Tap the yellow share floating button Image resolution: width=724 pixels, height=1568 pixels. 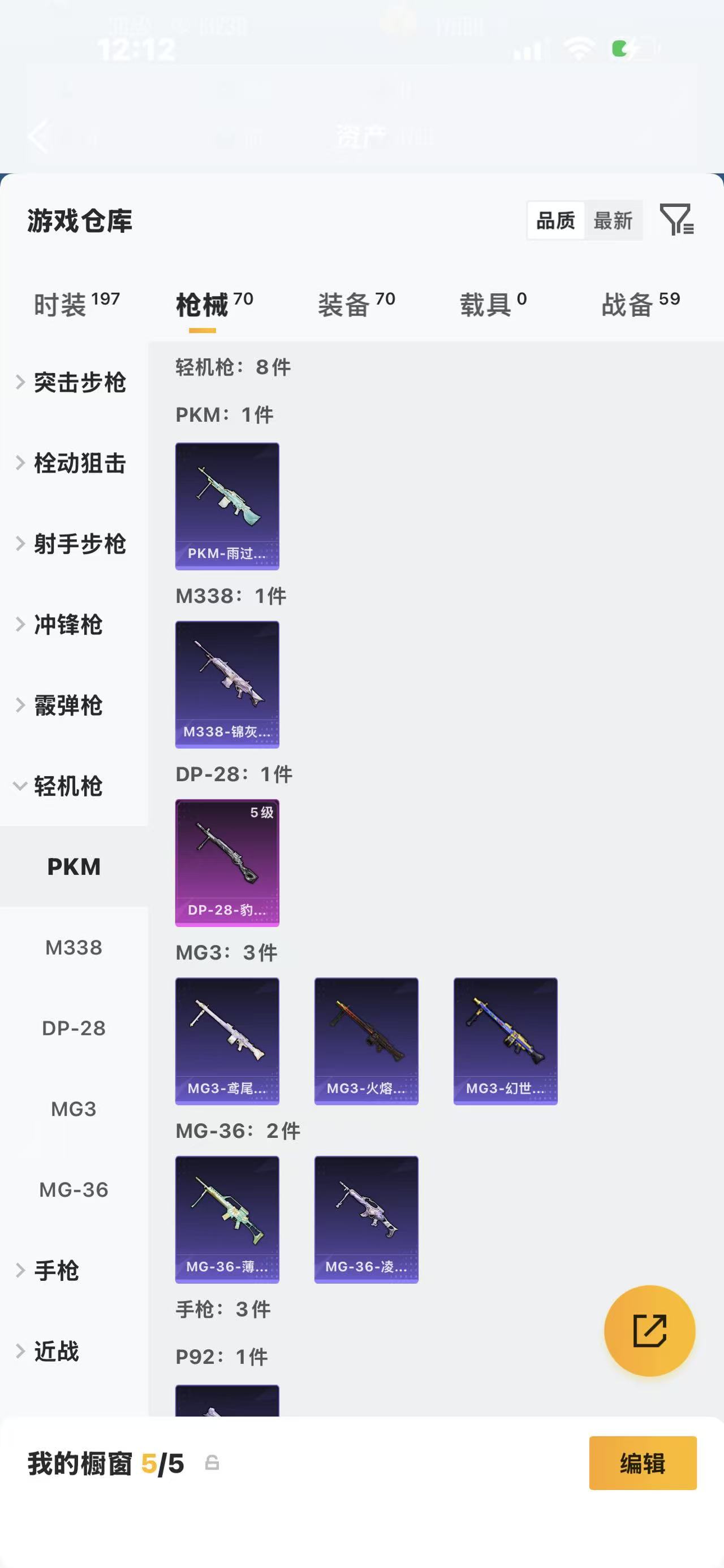pyautogui.click(x=649, y=1331)
